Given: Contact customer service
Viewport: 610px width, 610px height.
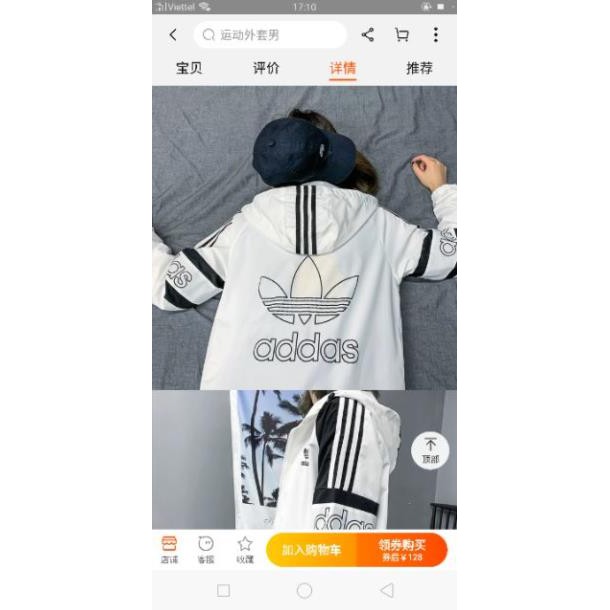Looking at the screenshot, I should [x=206, y=549].
